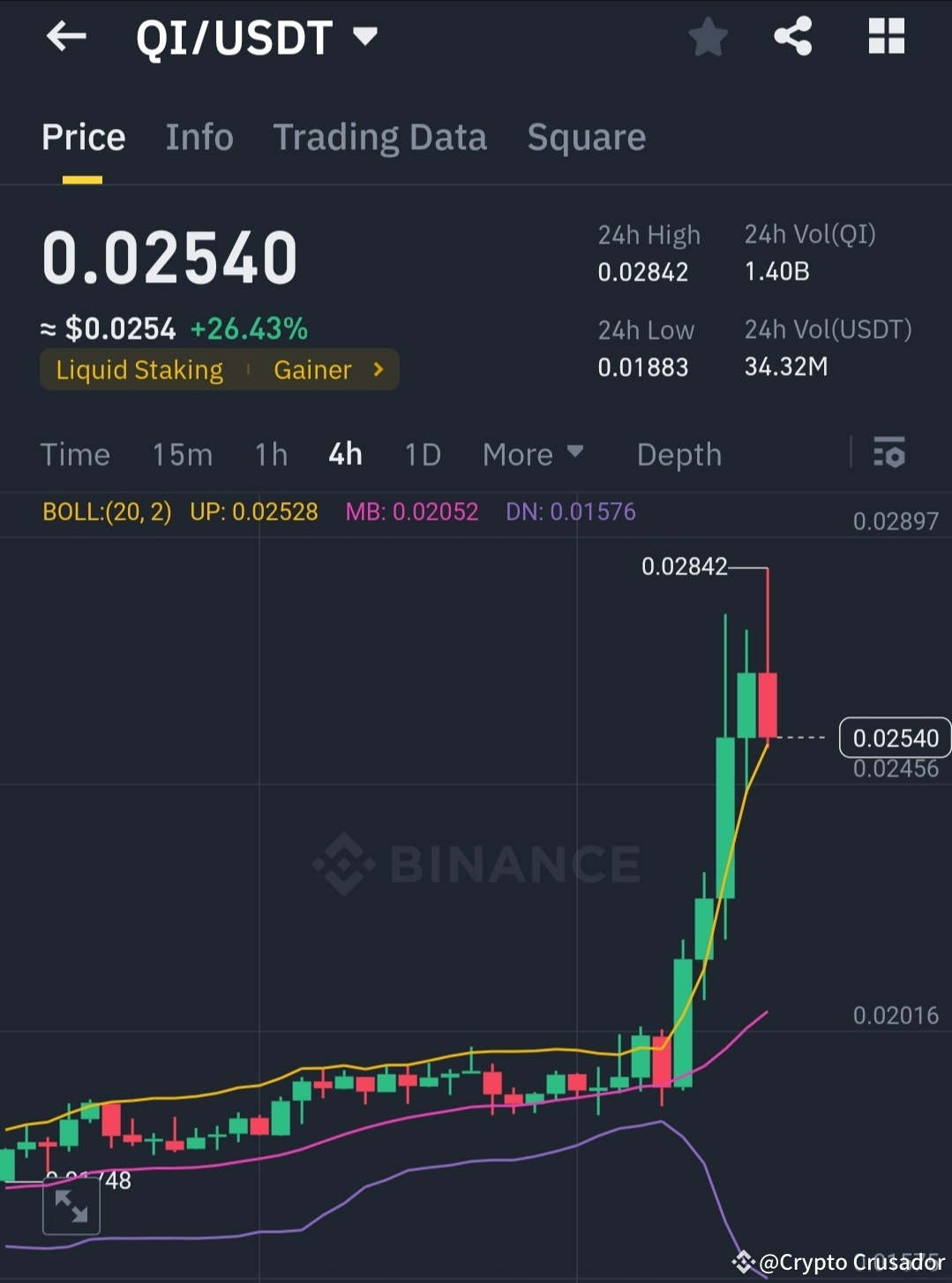Tap the back arrow to exit chart

click(x=66, y=36)
